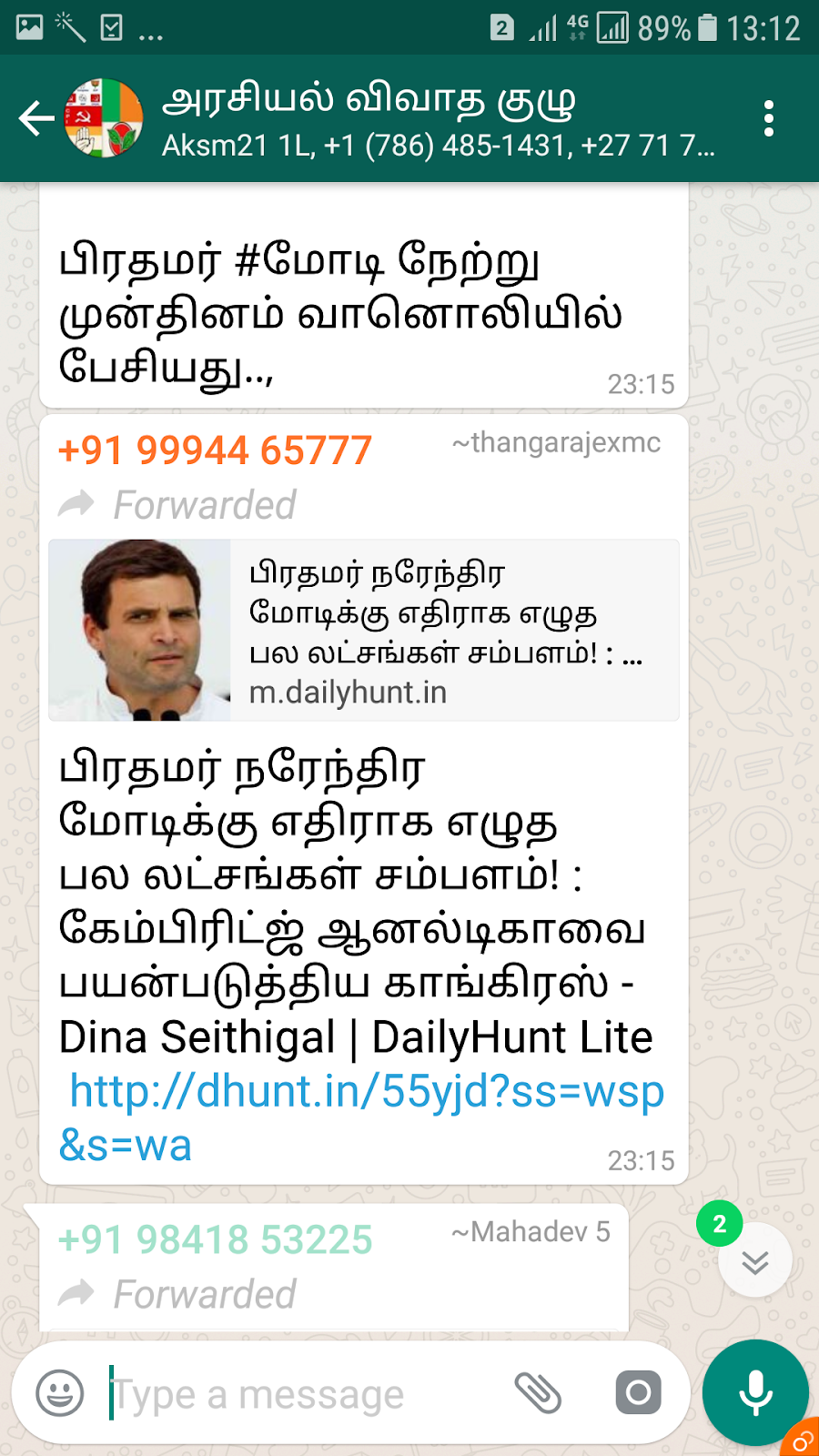Open the m.dailyhunt.in link preview card
The height and width of the screenshot is (1456, 819).
pos(364,630)
